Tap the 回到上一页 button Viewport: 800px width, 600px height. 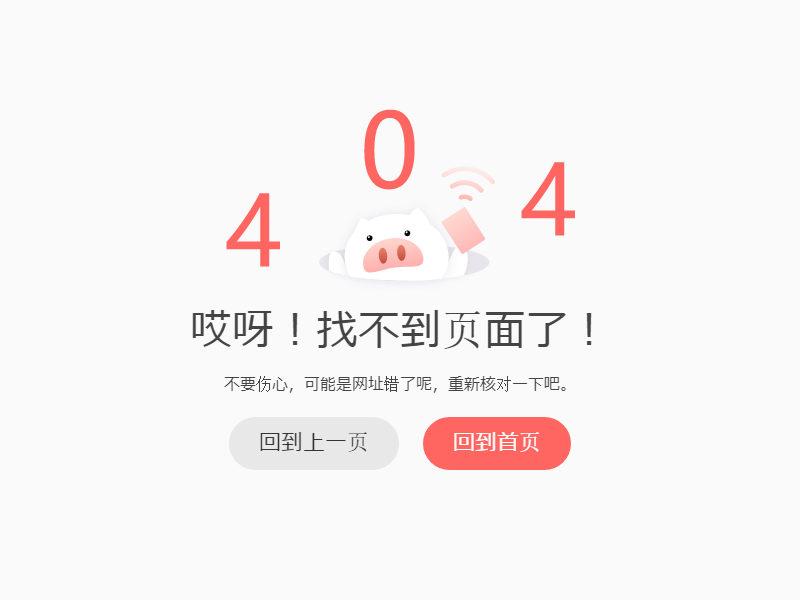coord(314,443)
